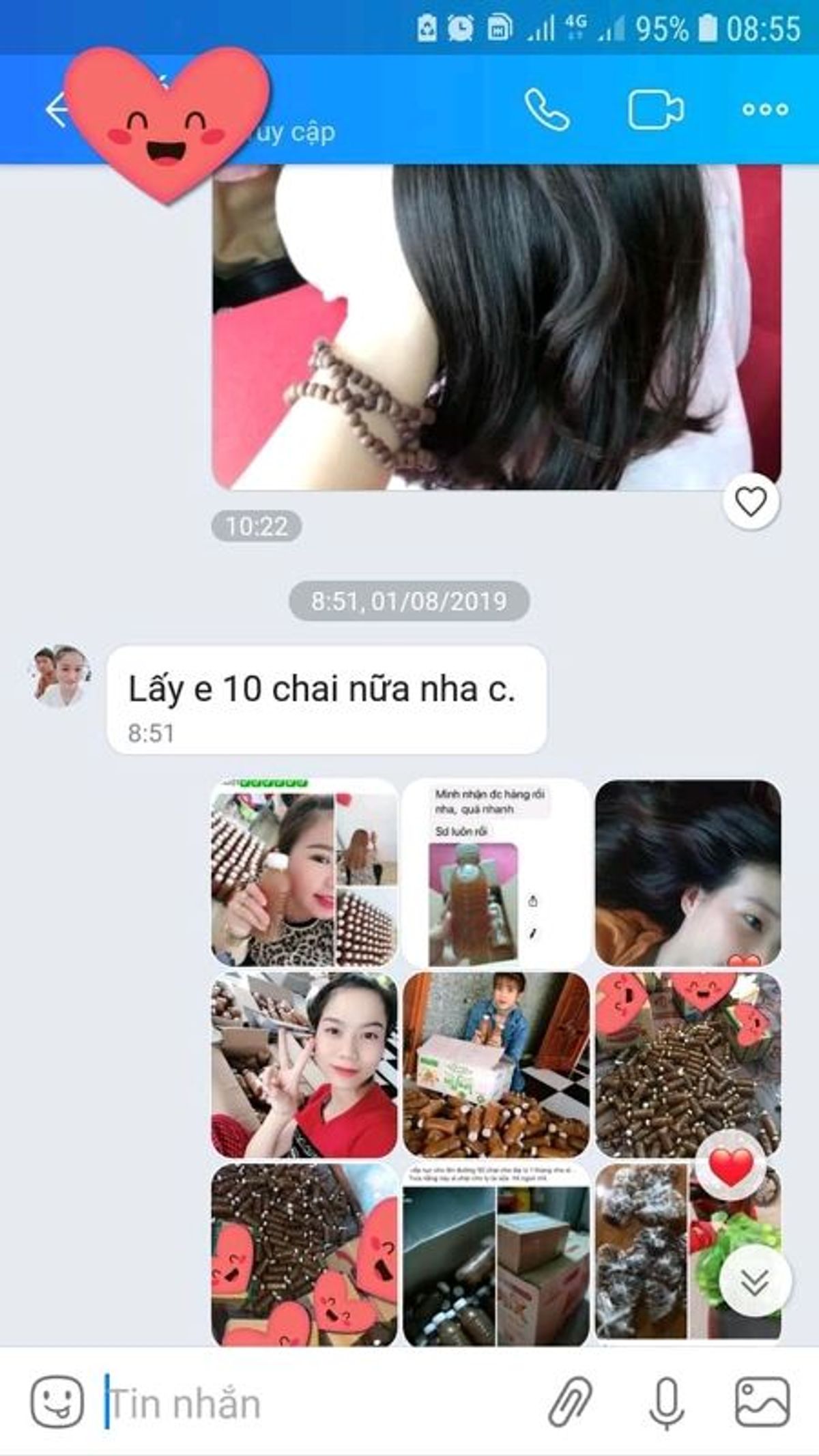Record a voice message
Viewport: 819px width, 1456px height.
point(667,1403)
